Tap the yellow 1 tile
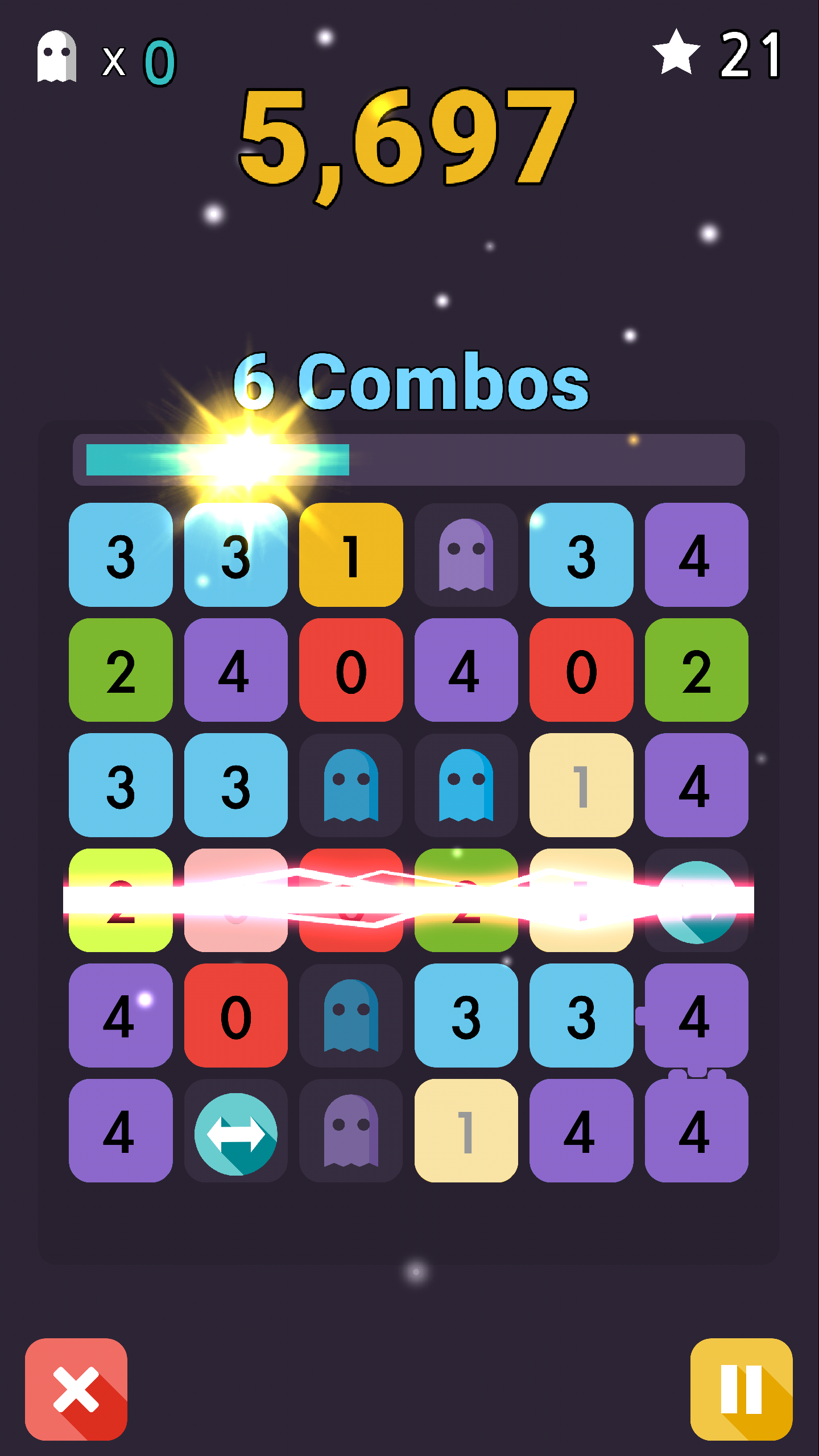Screen dimensions: 819x1456 coord(351,555)
